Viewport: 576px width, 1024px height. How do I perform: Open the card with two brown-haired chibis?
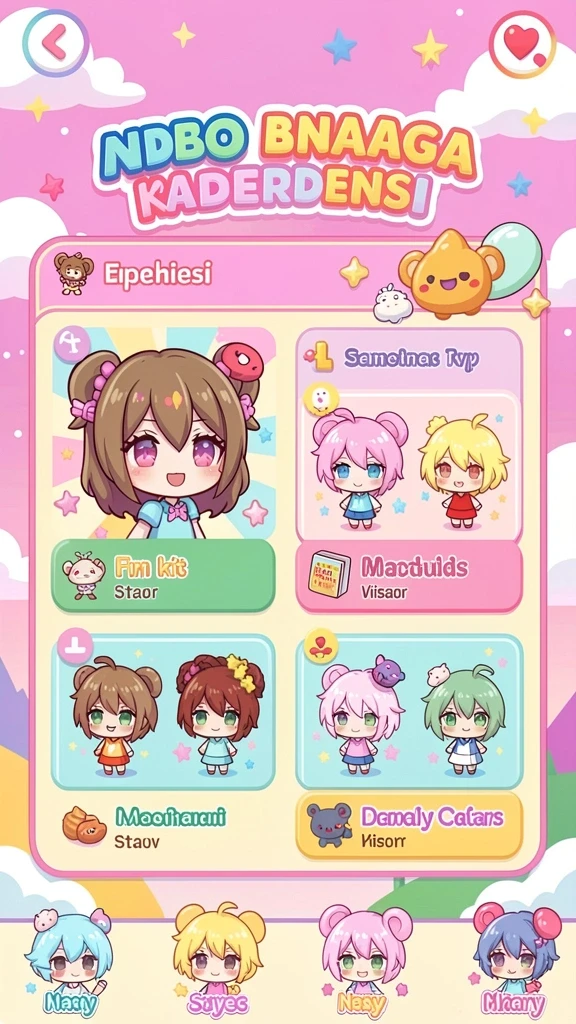[x=163, y=712]
